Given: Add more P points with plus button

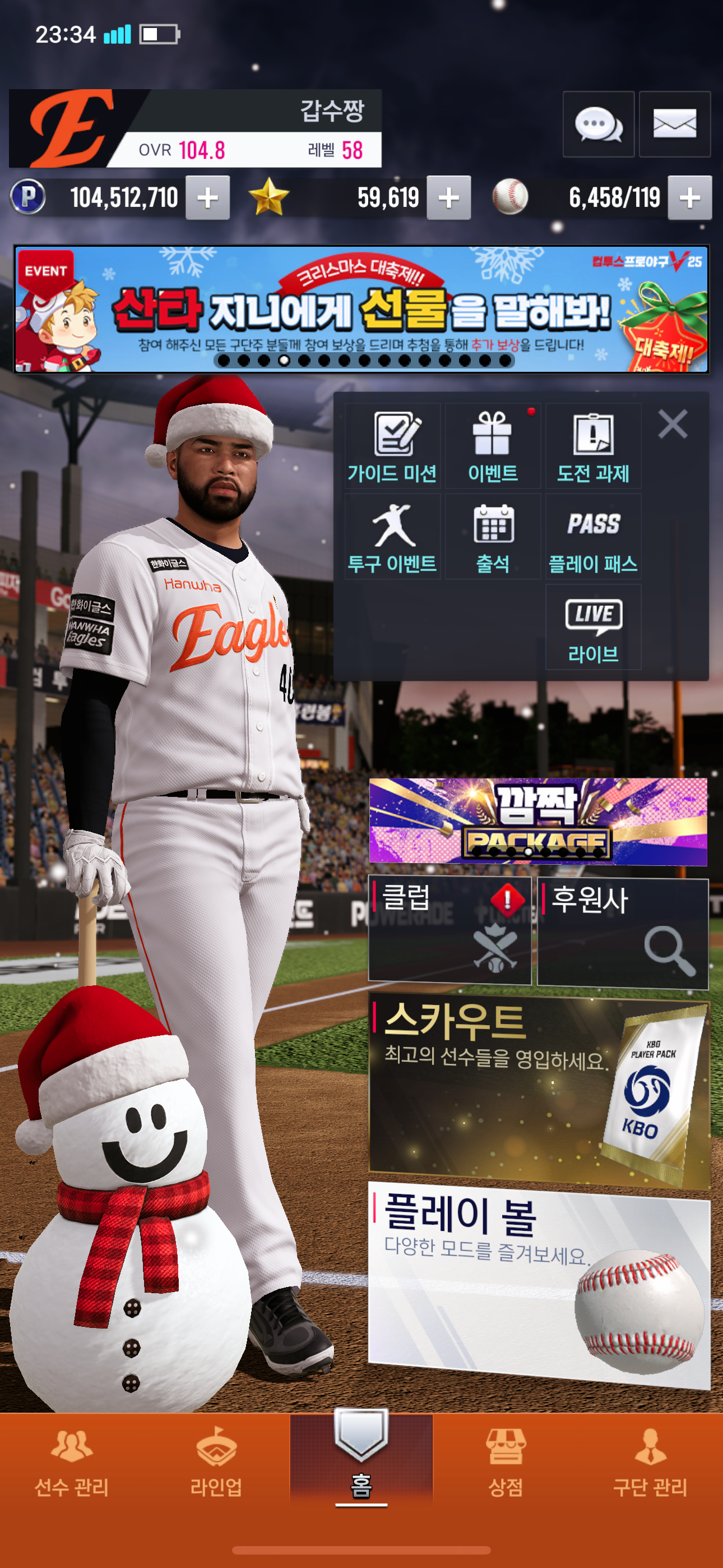Looking at the screenshot, I should click(x=207, y=198).
